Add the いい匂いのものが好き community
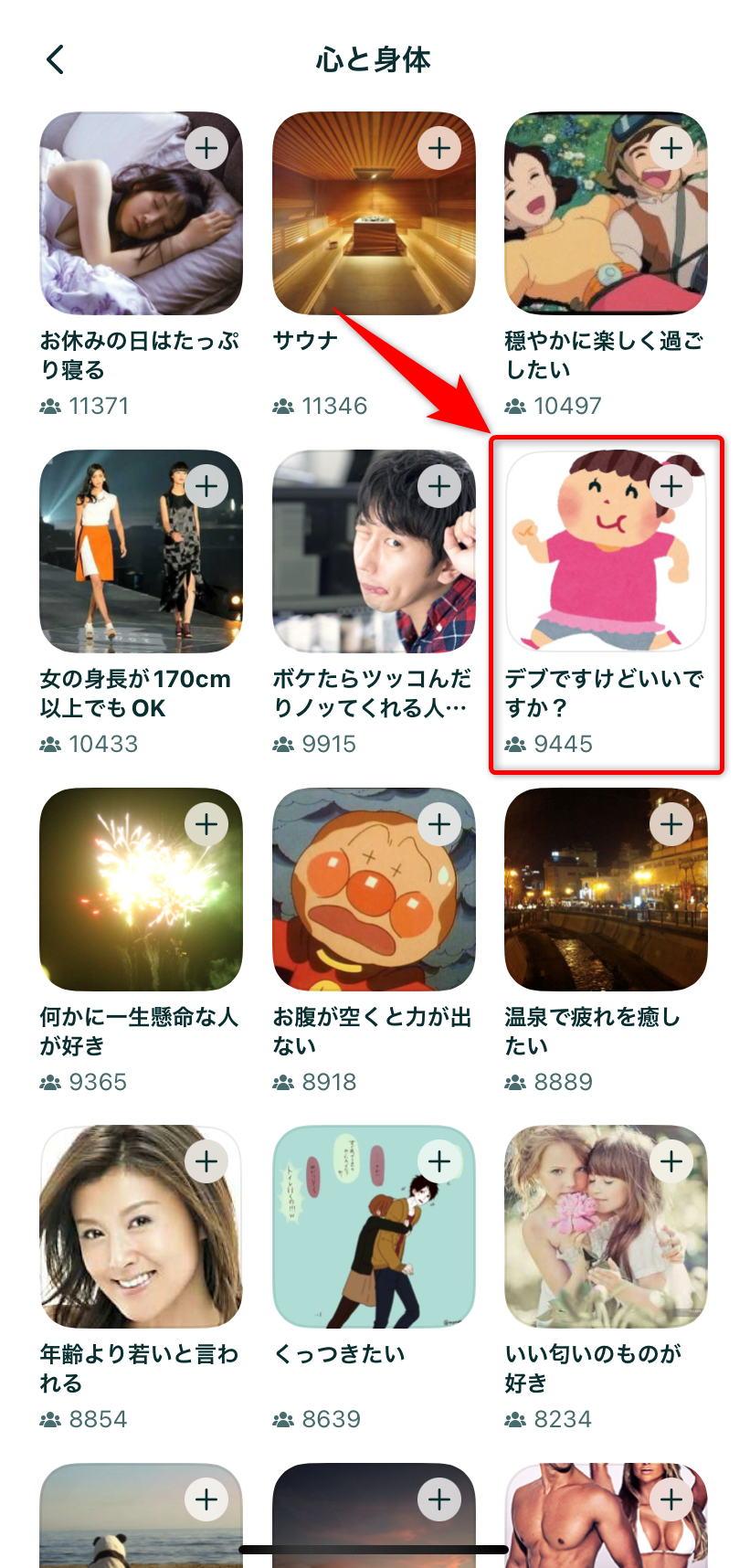 (671, 1161)
